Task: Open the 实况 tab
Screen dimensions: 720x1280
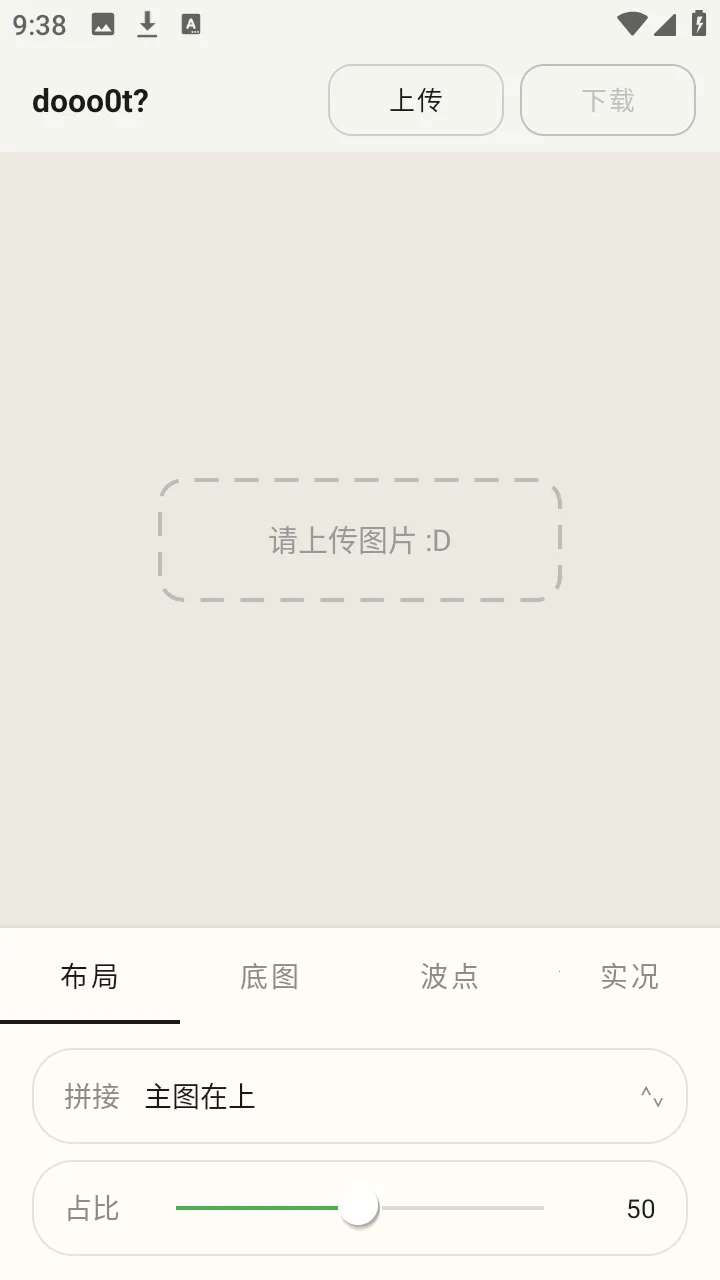Action: coord(629,977)
